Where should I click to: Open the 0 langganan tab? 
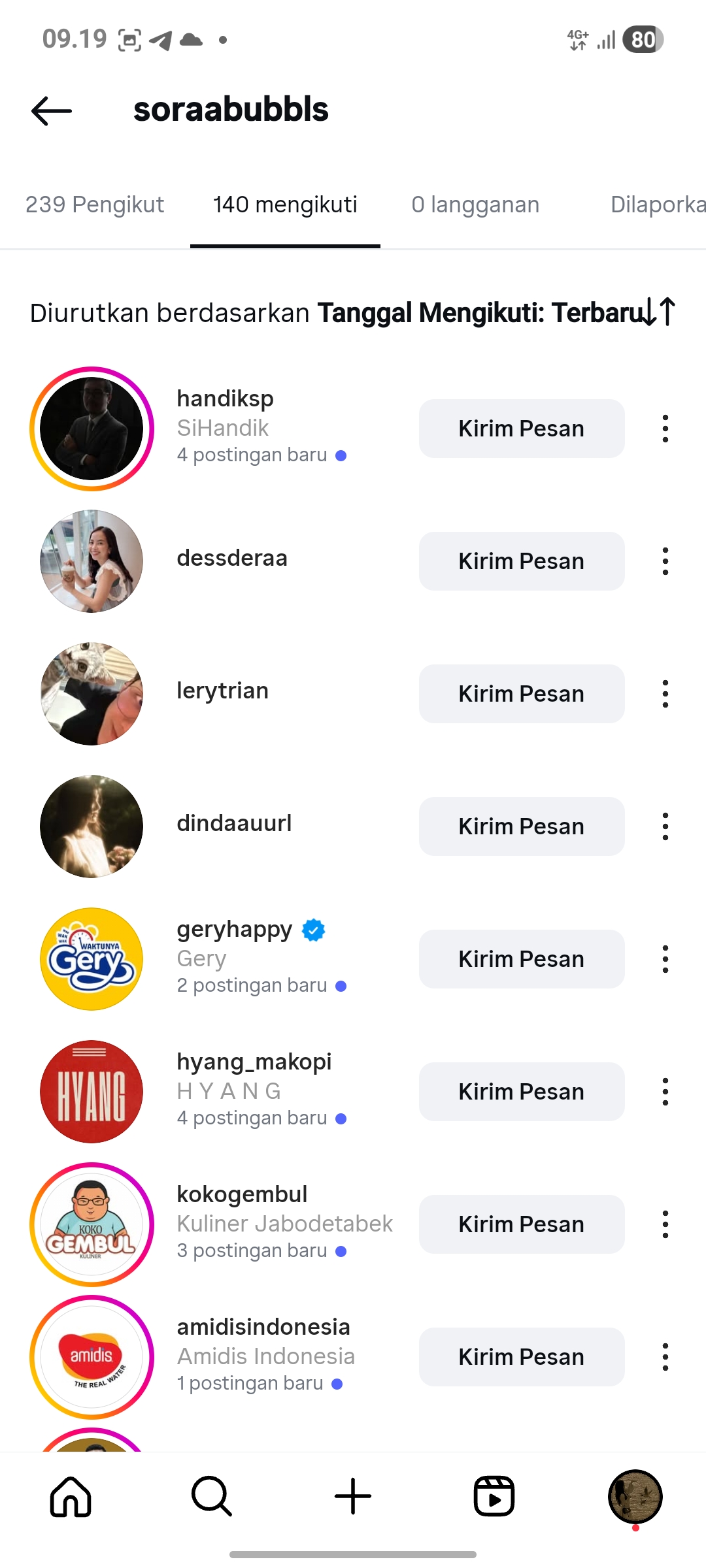coord(475,204)
